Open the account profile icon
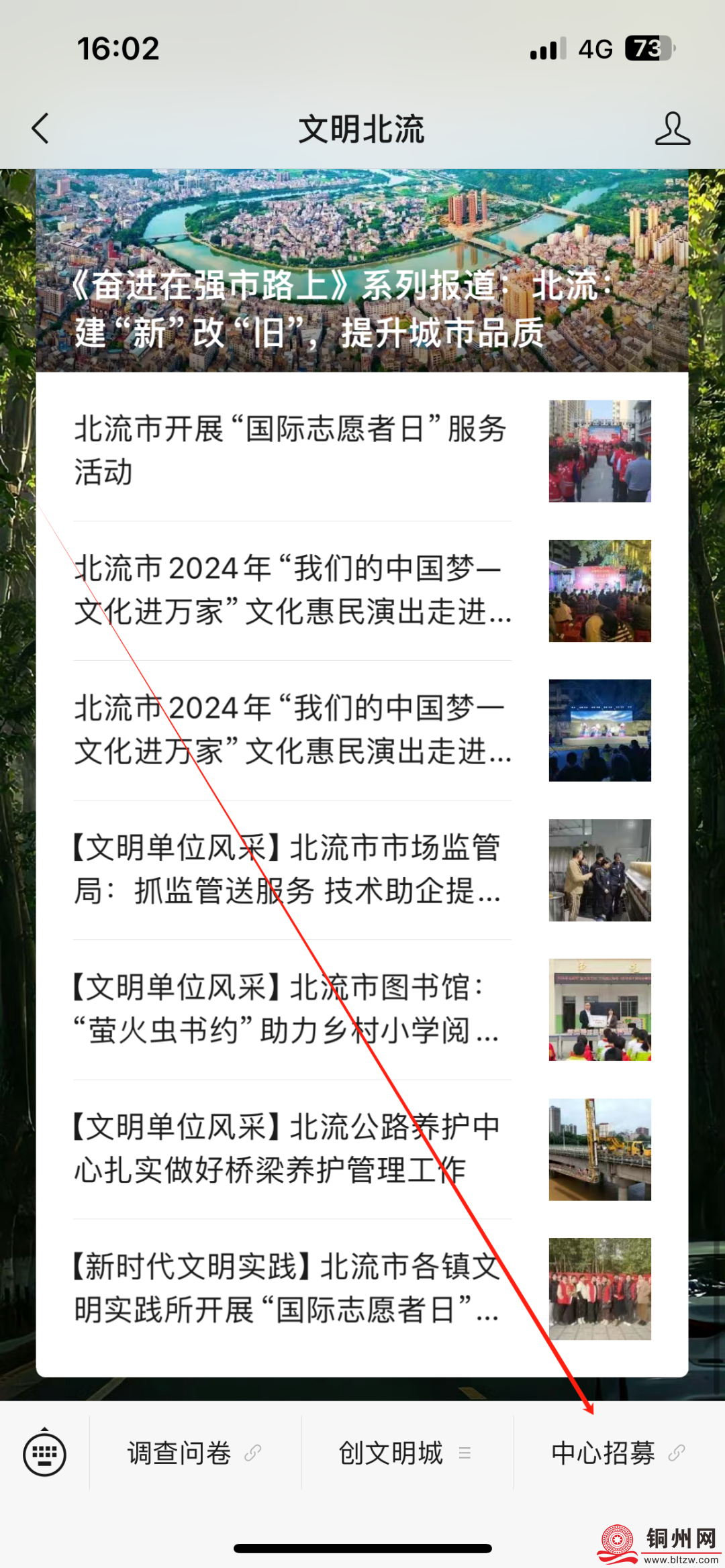The height and width of the screenshot is (1568, 725). coord(672,128)
